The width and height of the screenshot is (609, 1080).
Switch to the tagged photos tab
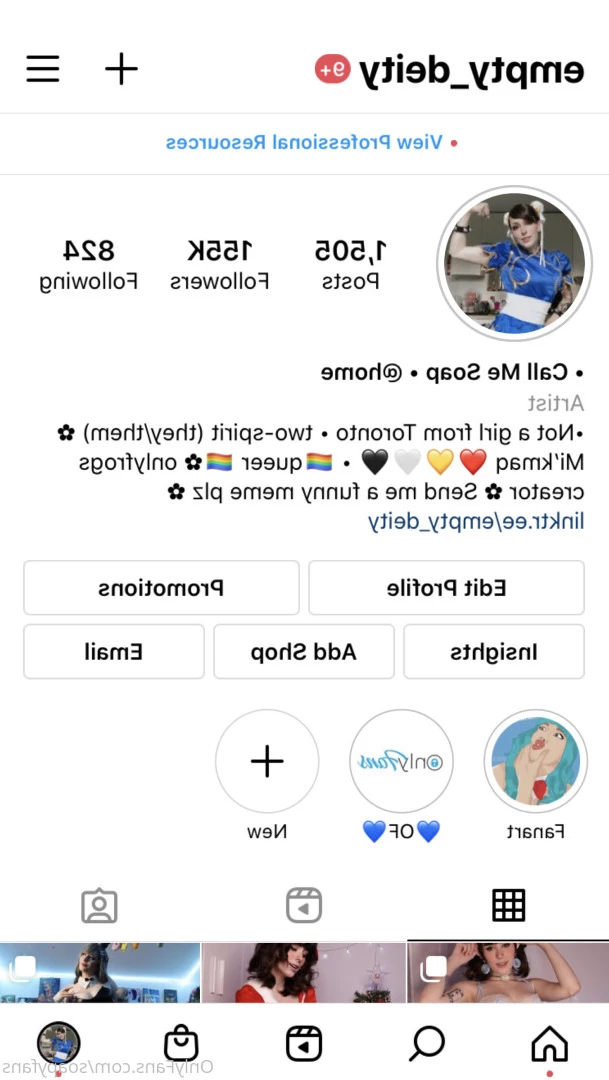point(99,906)
